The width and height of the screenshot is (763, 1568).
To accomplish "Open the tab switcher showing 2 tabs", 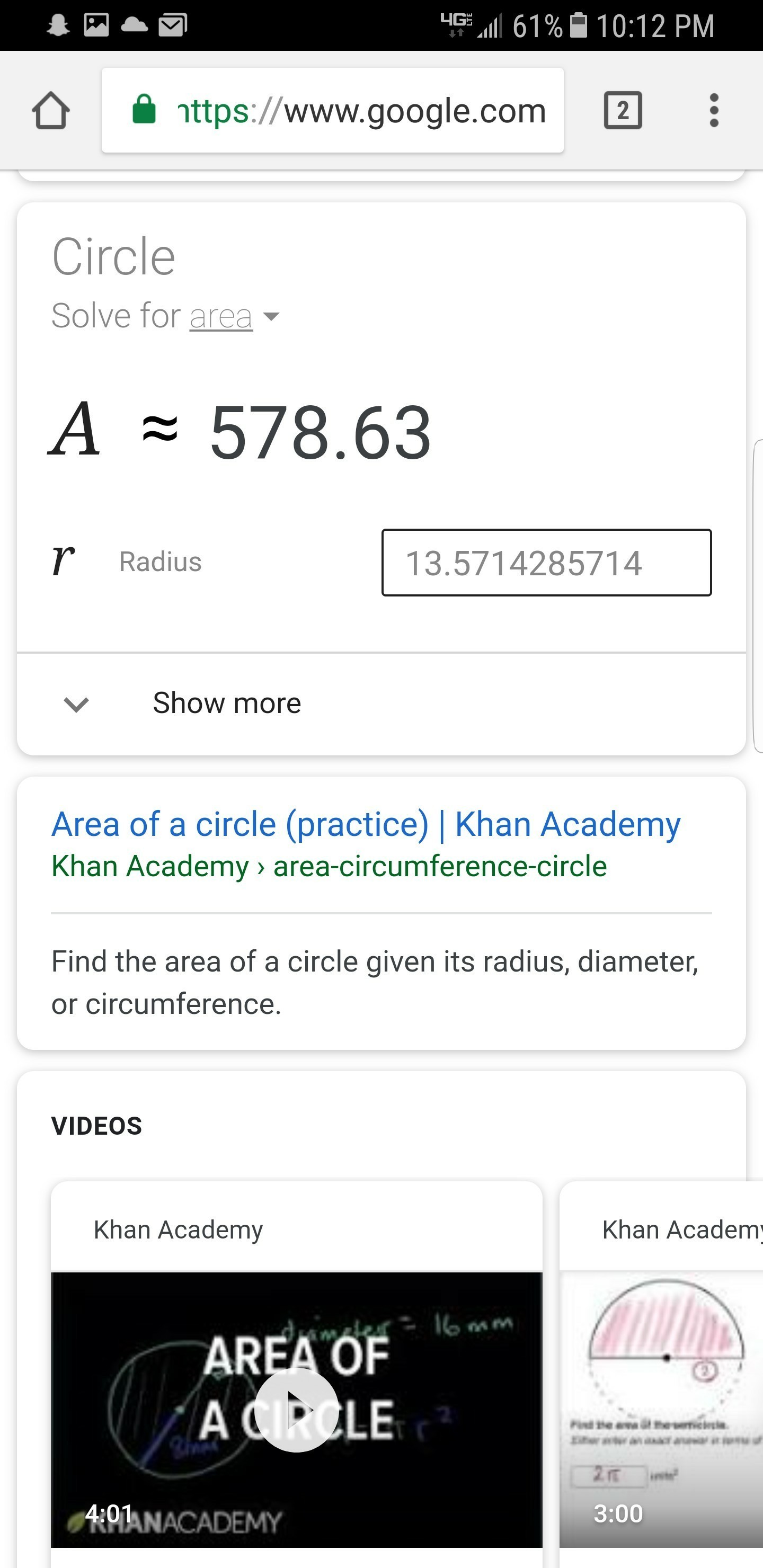I will pos(623,110).
